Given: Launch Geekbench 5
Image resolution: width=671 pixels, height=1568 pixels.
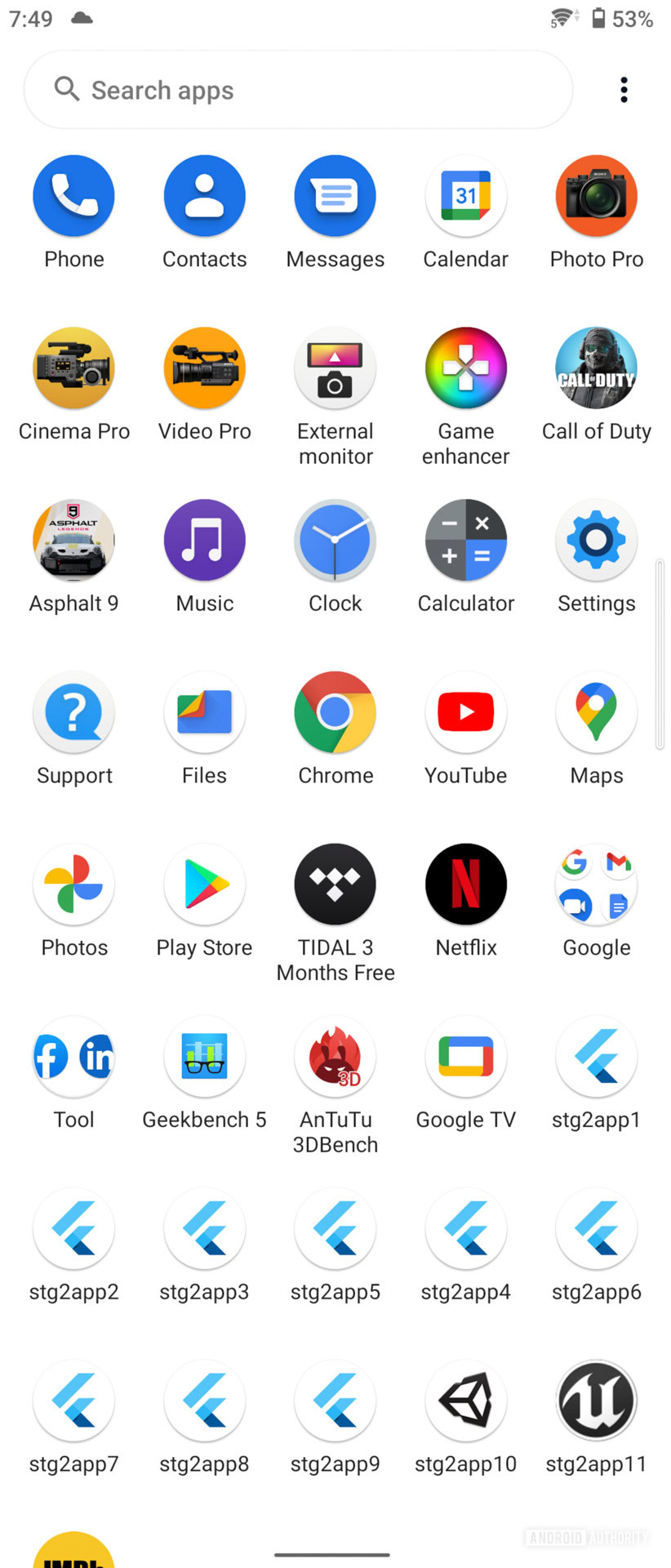Looking at the screenshot, I should pos(204,1057).
